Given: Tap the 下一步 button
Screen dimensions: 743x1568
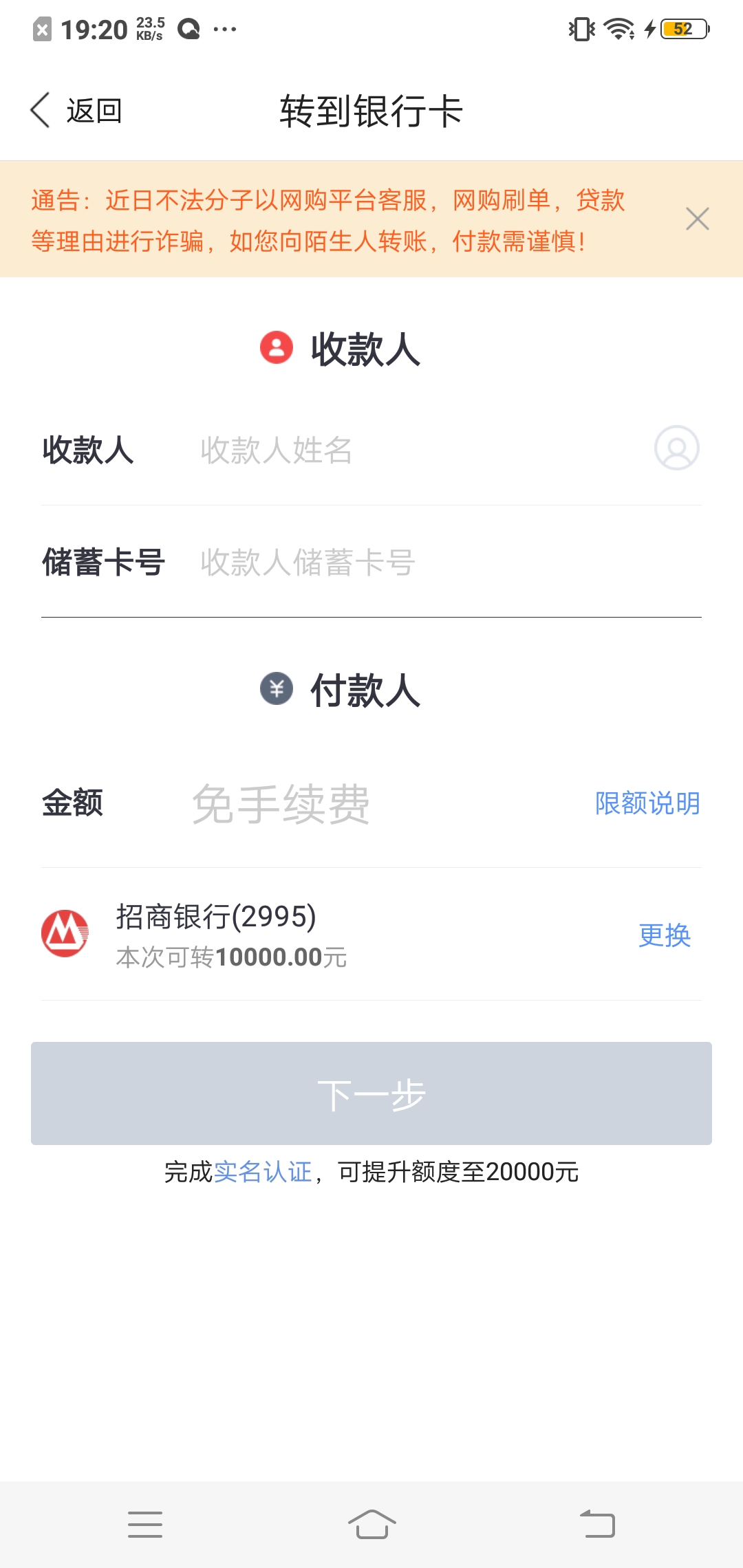Looking at the screenshot, I should pyautogui.click(x=371, y=1093).
